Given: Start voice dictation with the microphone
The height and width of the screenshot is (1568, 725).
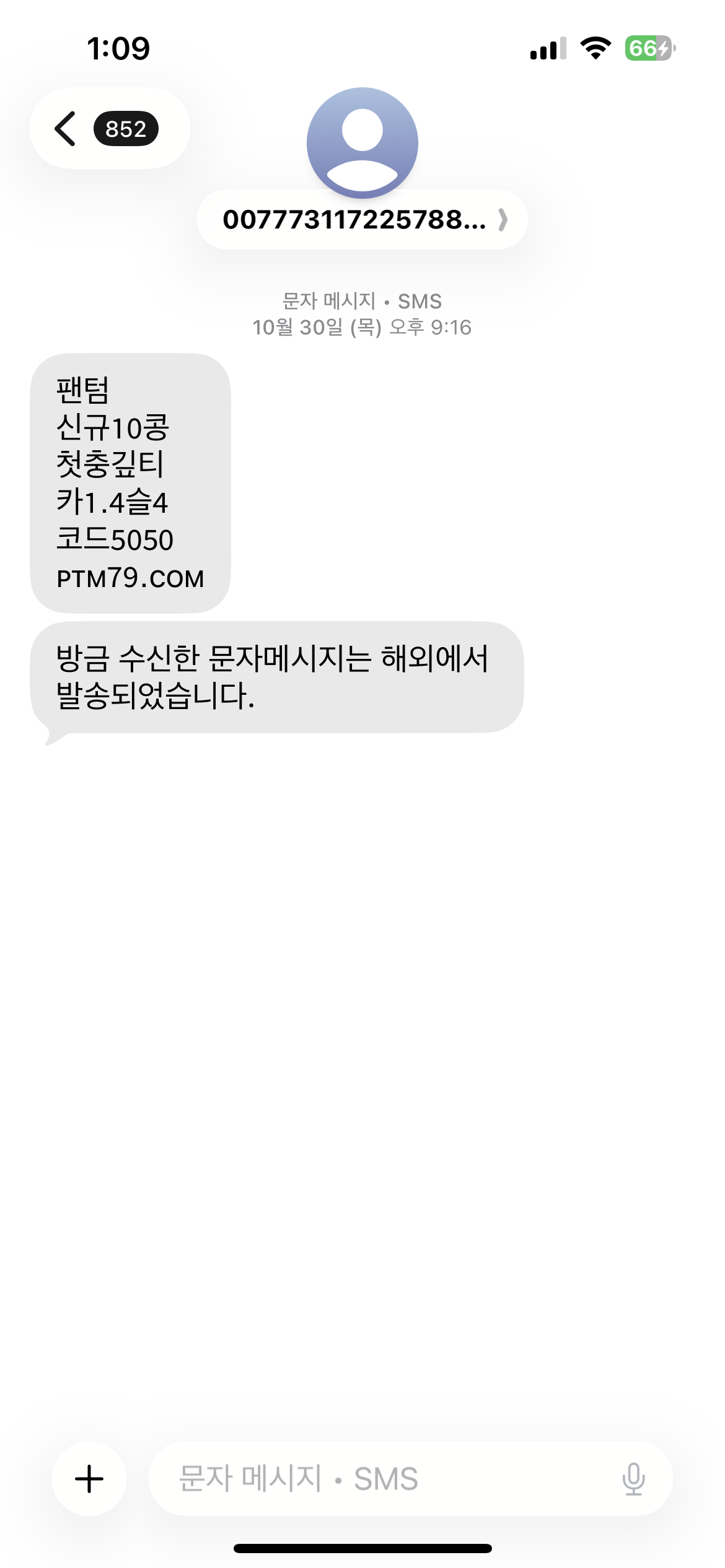Looking at the screenshot, I should [x=633, y=1479].
